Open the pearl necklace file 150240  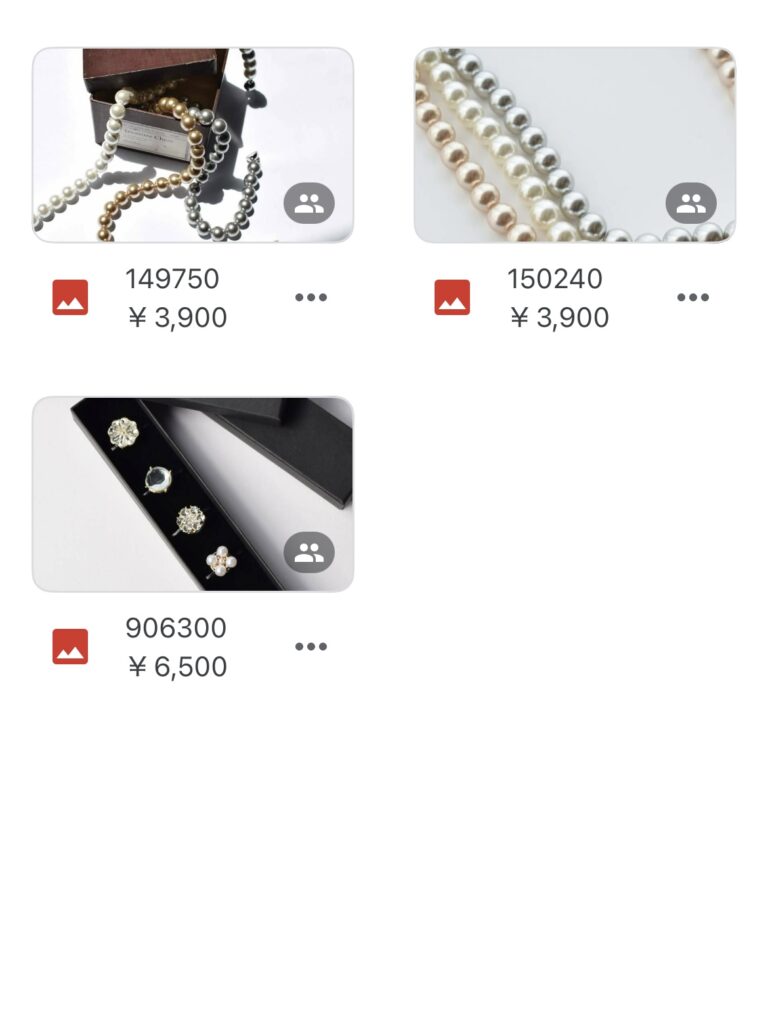(574, 145)
